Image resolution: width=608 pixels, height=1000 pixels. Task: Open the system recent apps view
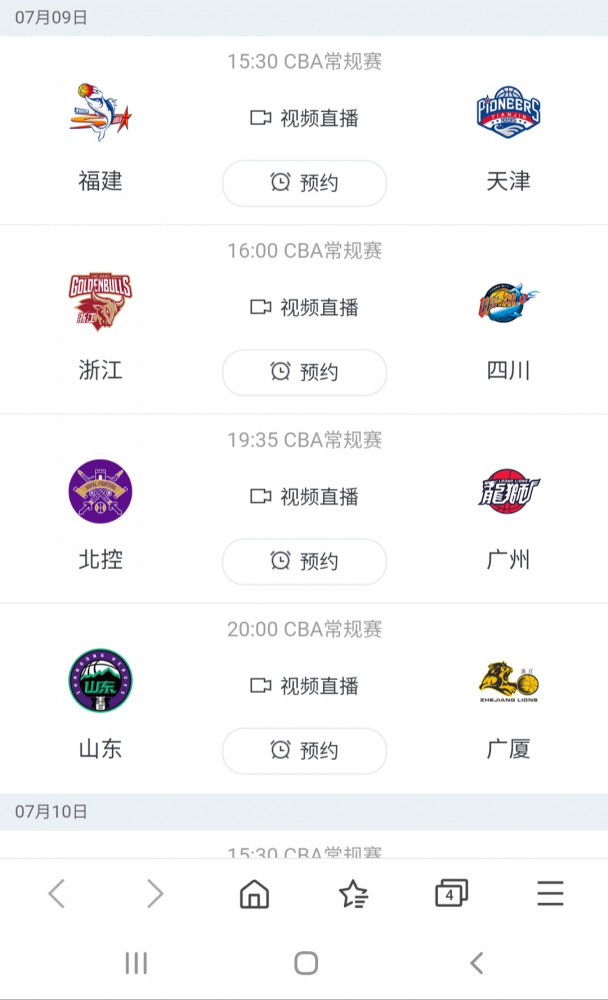136,963
